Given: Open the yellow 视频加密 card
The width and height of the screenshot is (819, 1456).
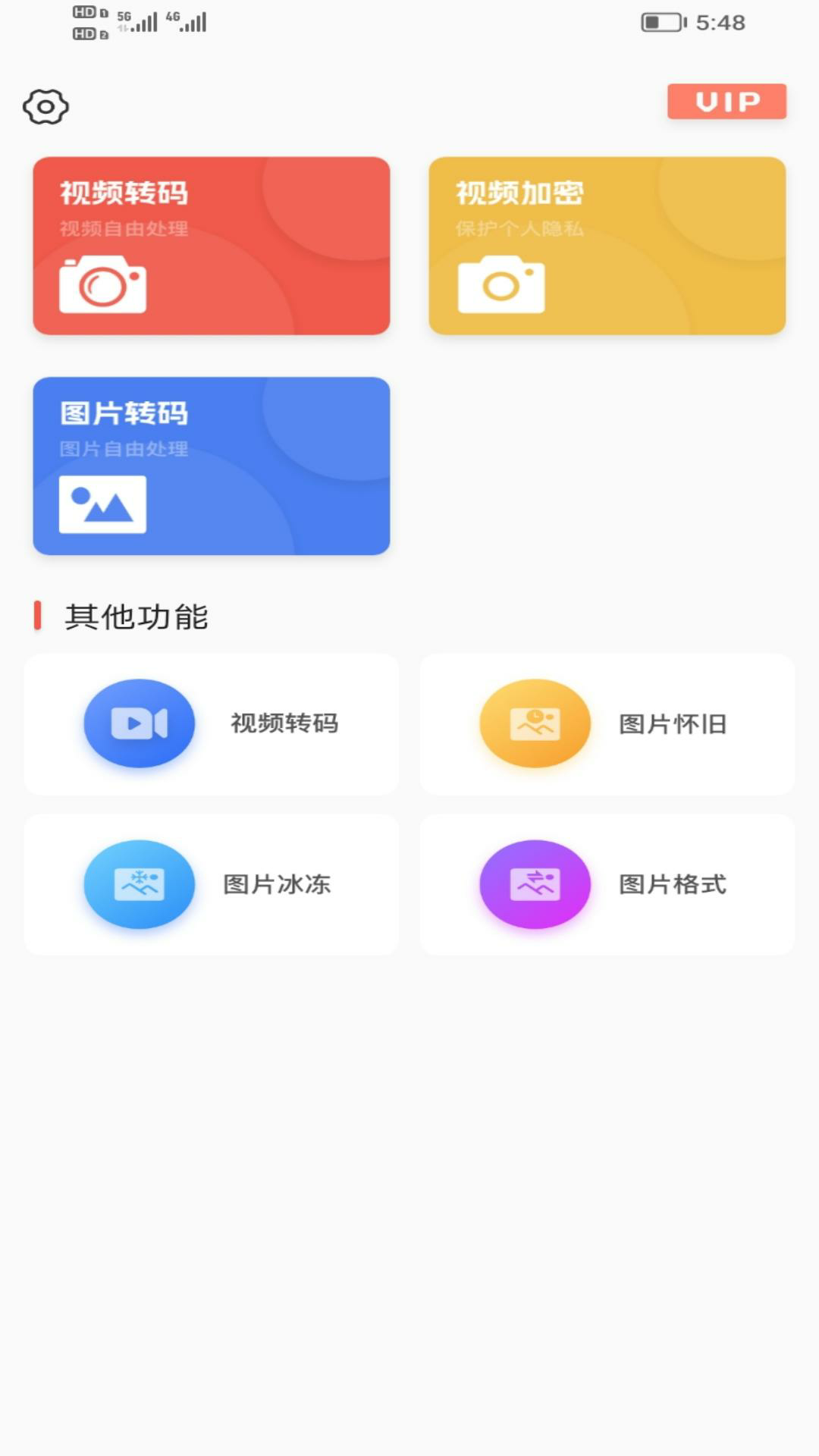Looking at the screenshot, I should (607, 246).
